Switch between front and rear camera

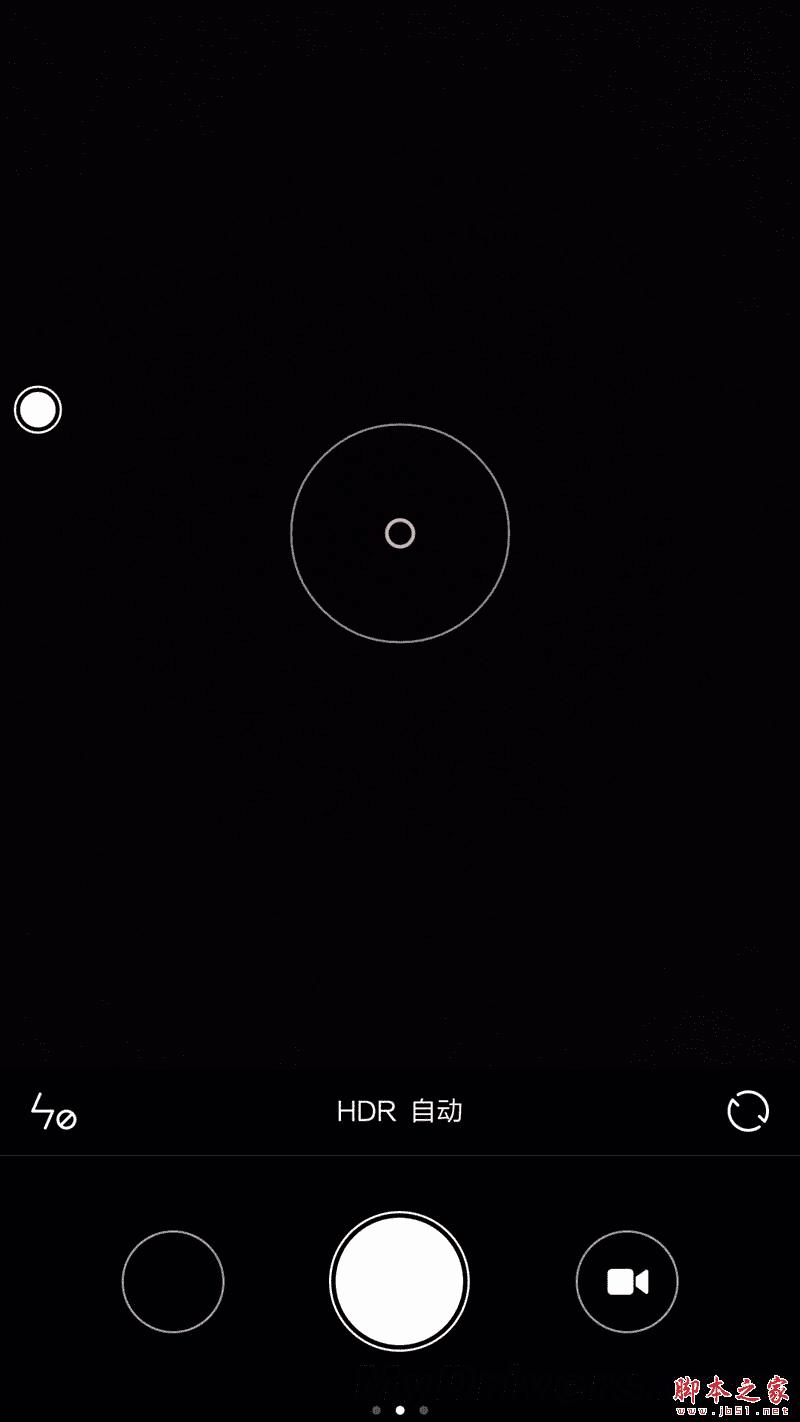747,1111
